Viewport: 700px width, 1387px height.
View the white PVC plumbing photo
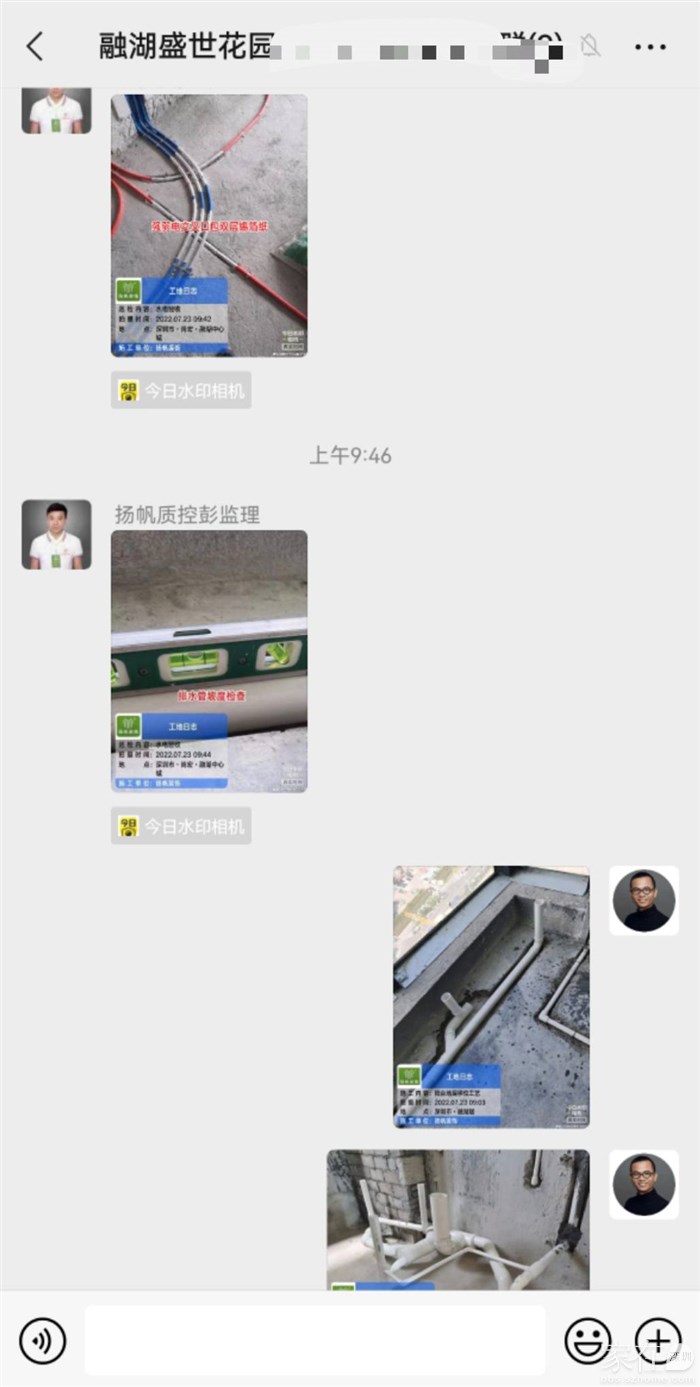pos(458,1219)
